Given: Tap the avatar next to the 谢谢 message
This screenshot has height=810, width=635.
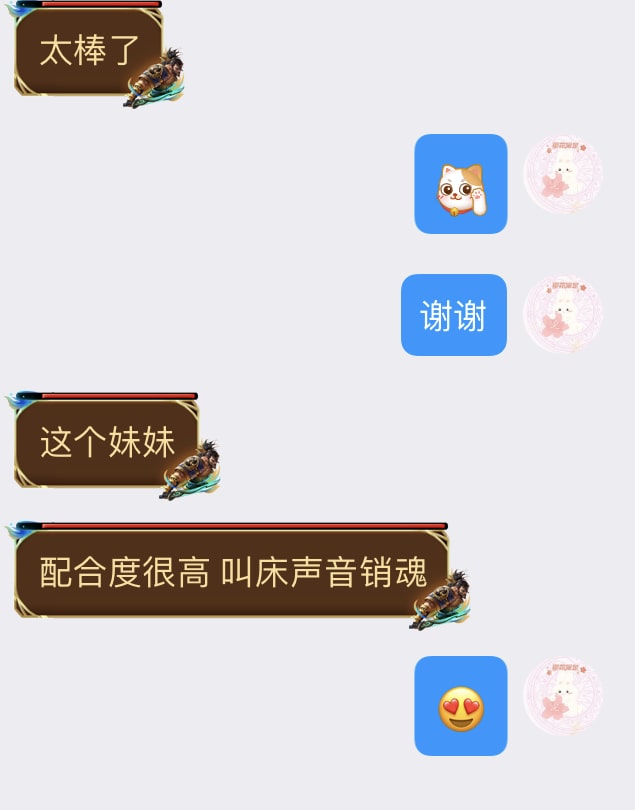Looking at the screenshot, I should [x=562, y=315].
